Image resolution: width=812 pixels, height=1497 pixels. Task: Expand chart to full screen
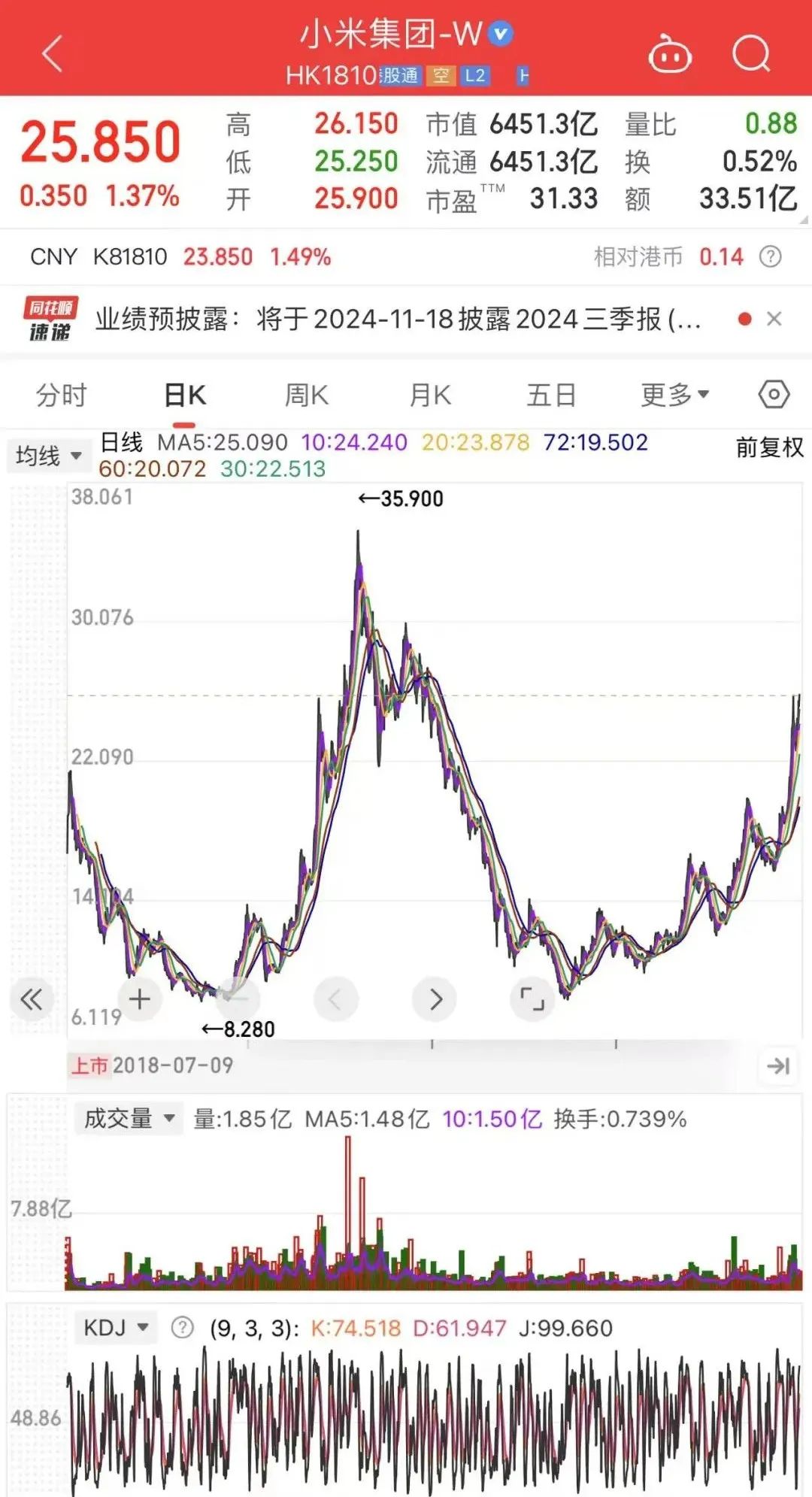click(x=532, y=999)
